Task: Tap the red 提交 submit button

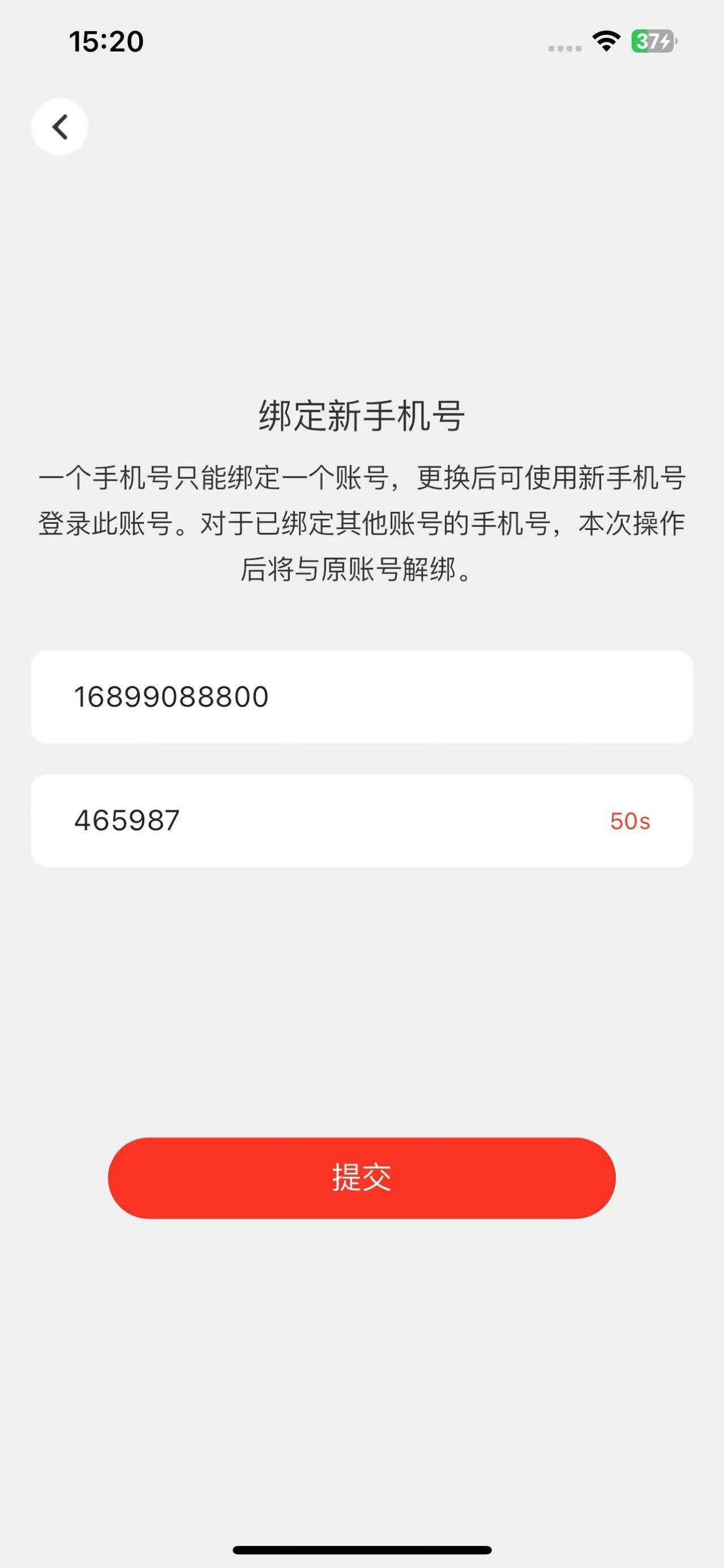Action: 361,1177
